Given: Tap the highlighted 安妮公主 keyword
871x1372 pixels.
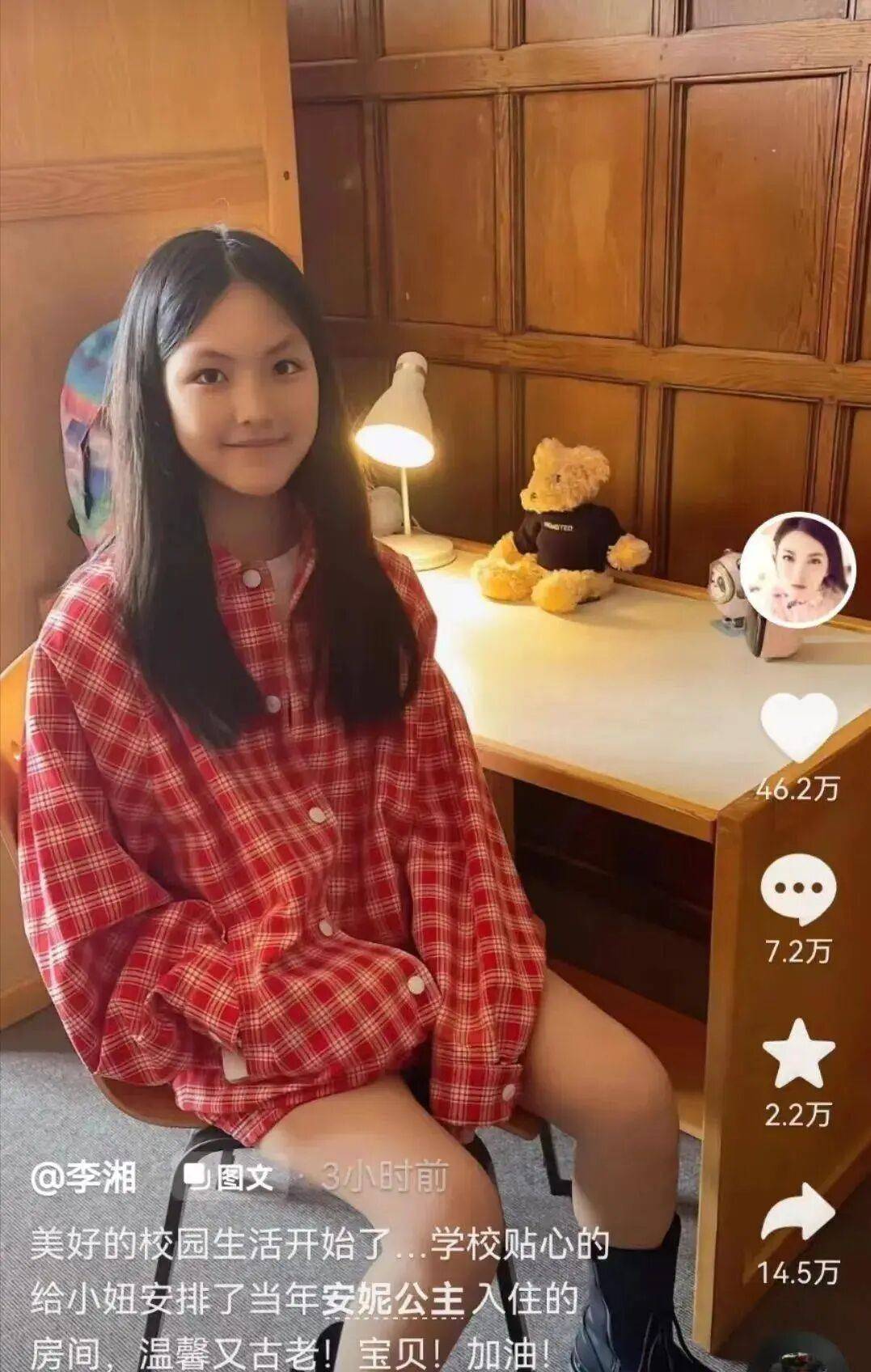Looking at the screenshot, I should (393, 1300).
